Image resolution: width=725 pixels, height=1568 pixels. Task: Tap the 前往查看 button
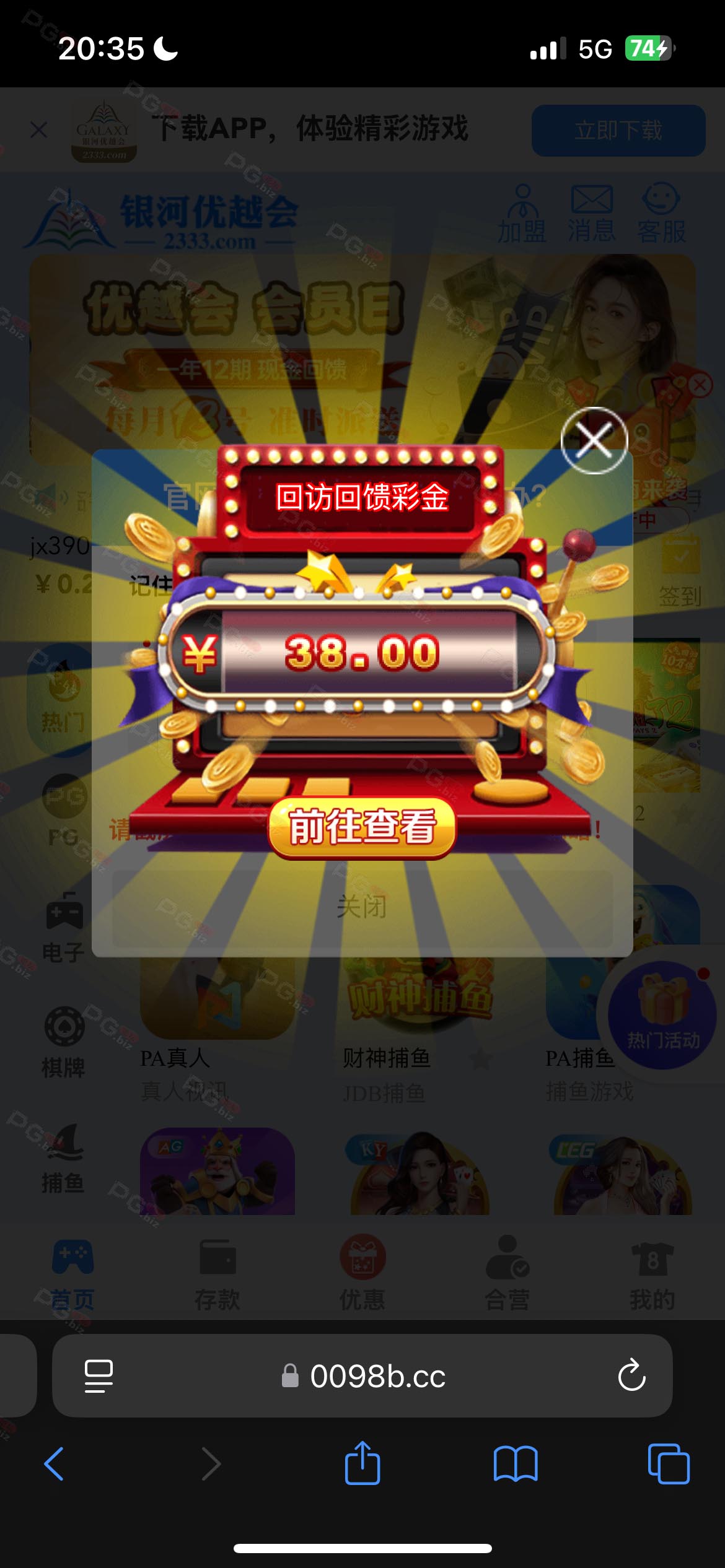362,827
